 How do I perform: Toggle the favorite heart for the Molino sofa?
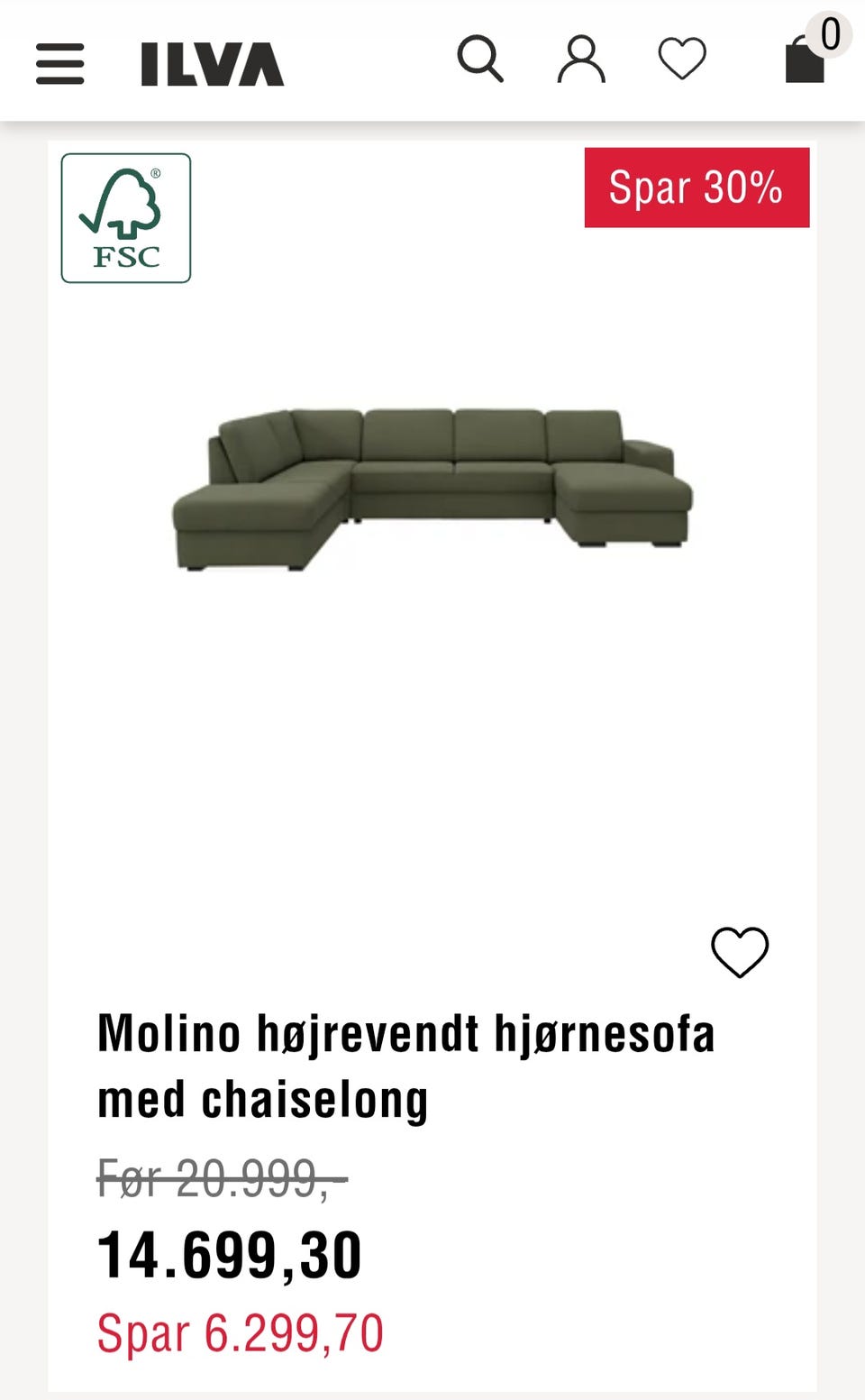point(739,951)
